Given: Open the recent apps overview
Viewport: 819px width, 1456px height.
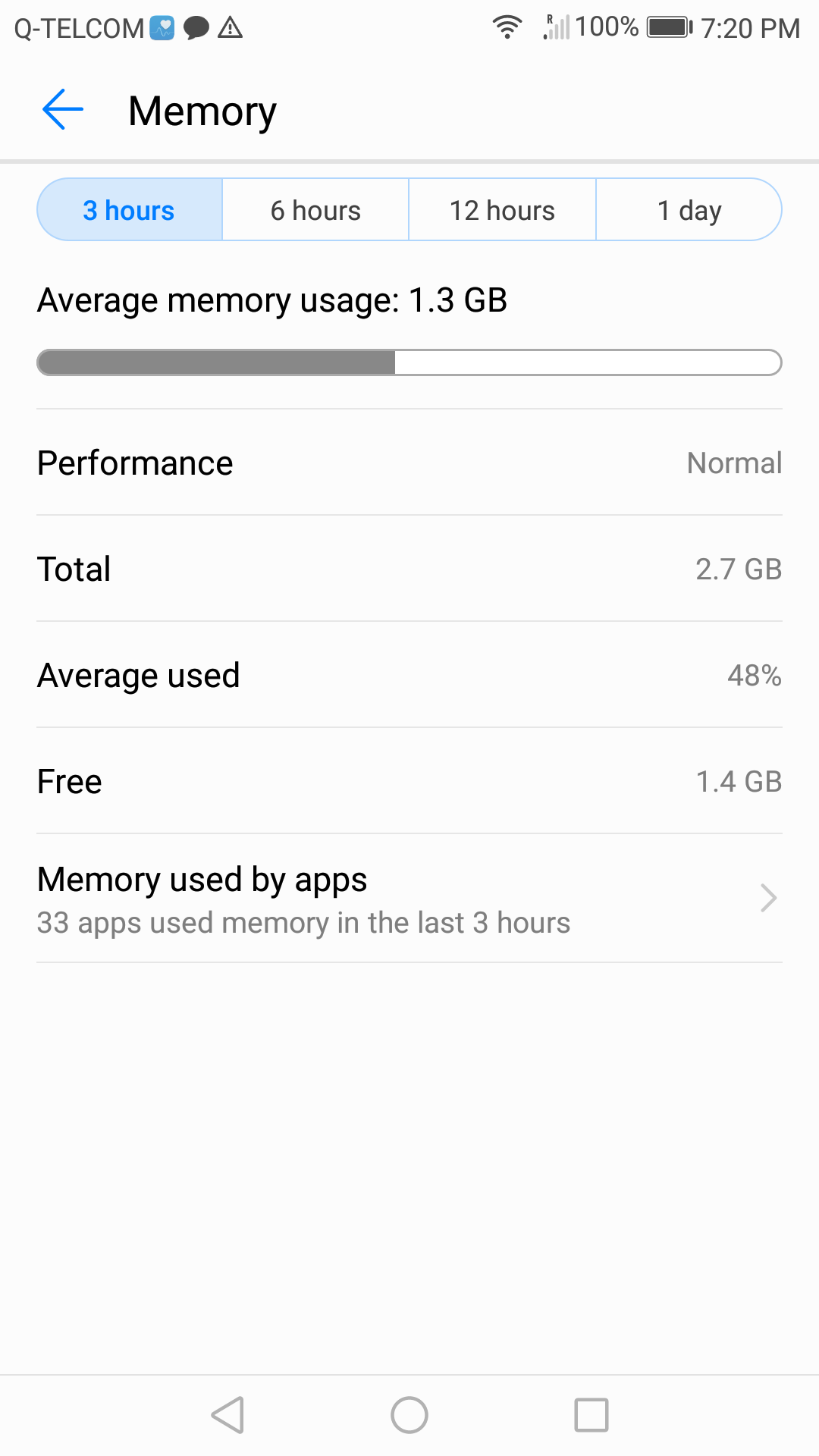Looking at the screenshot, I should [x=591, y=1415].
